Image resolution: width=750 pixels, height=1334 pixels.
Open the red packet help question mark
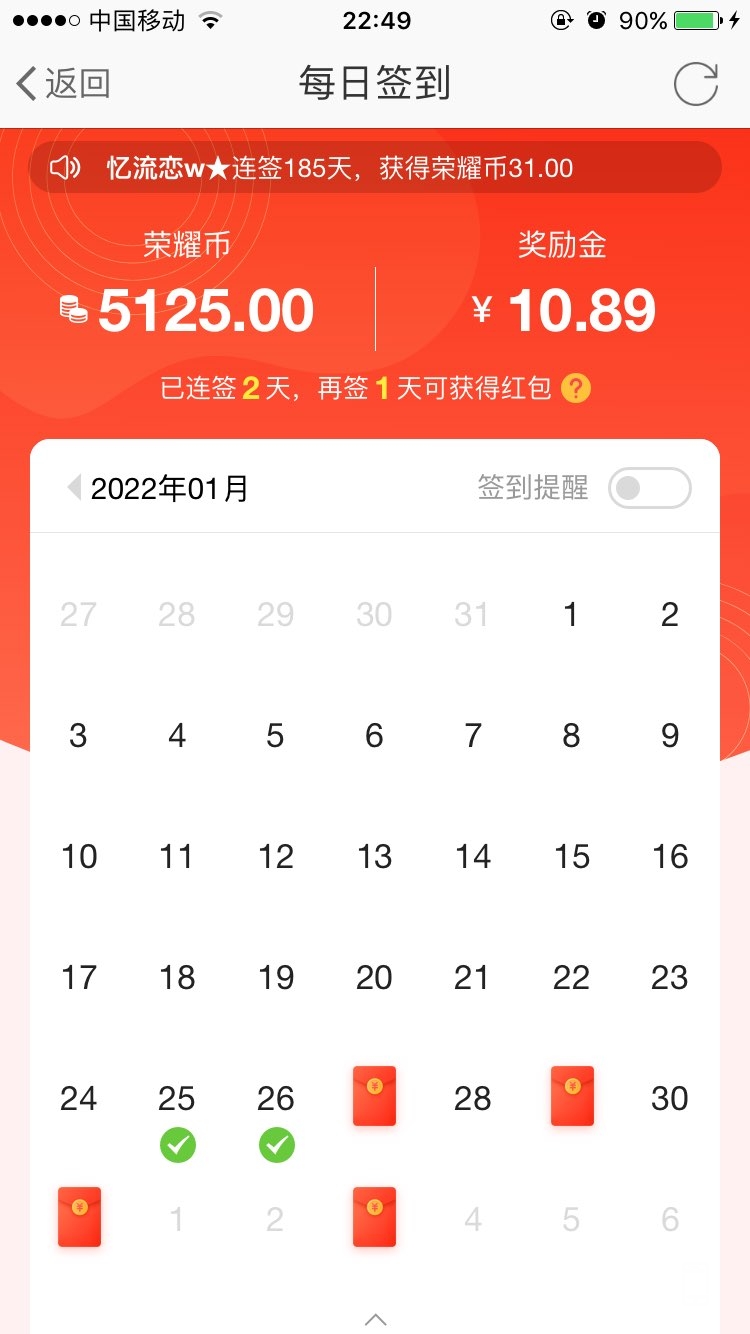(x=575, y=388)
